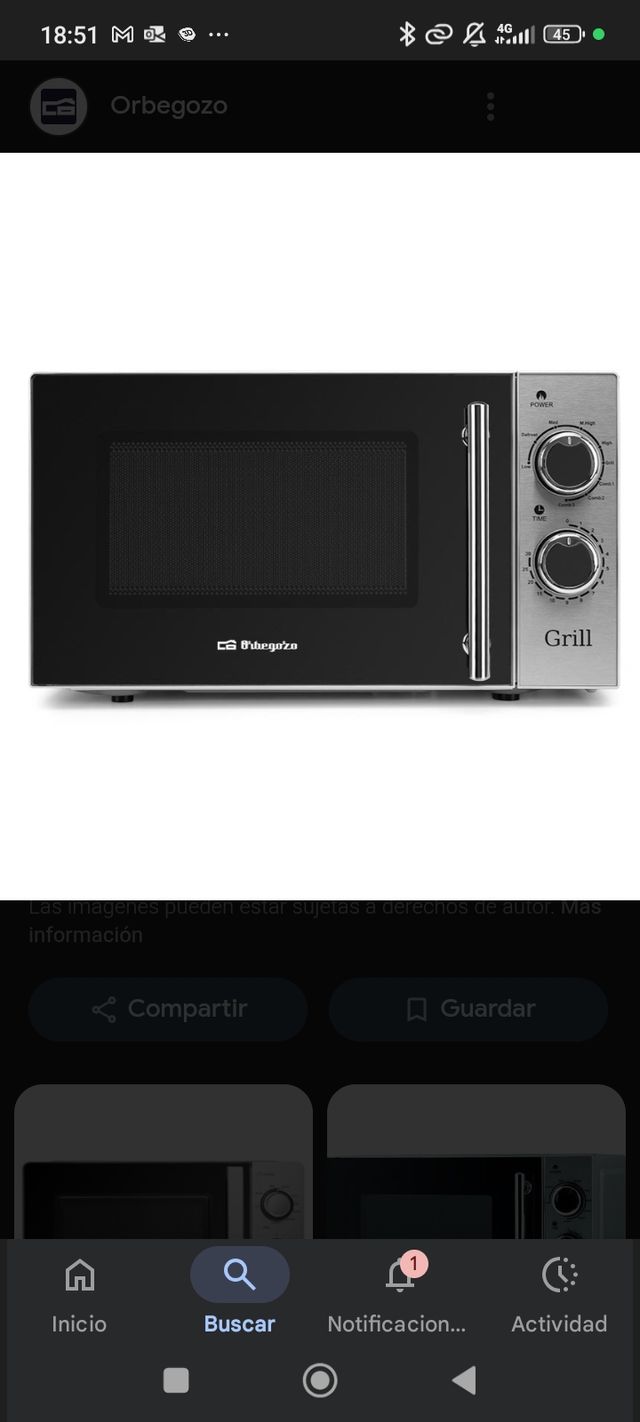The height and width of the screenshot is (1422, 640).
Task: Go to the Inicio tab
Action: click(79, 1295)
